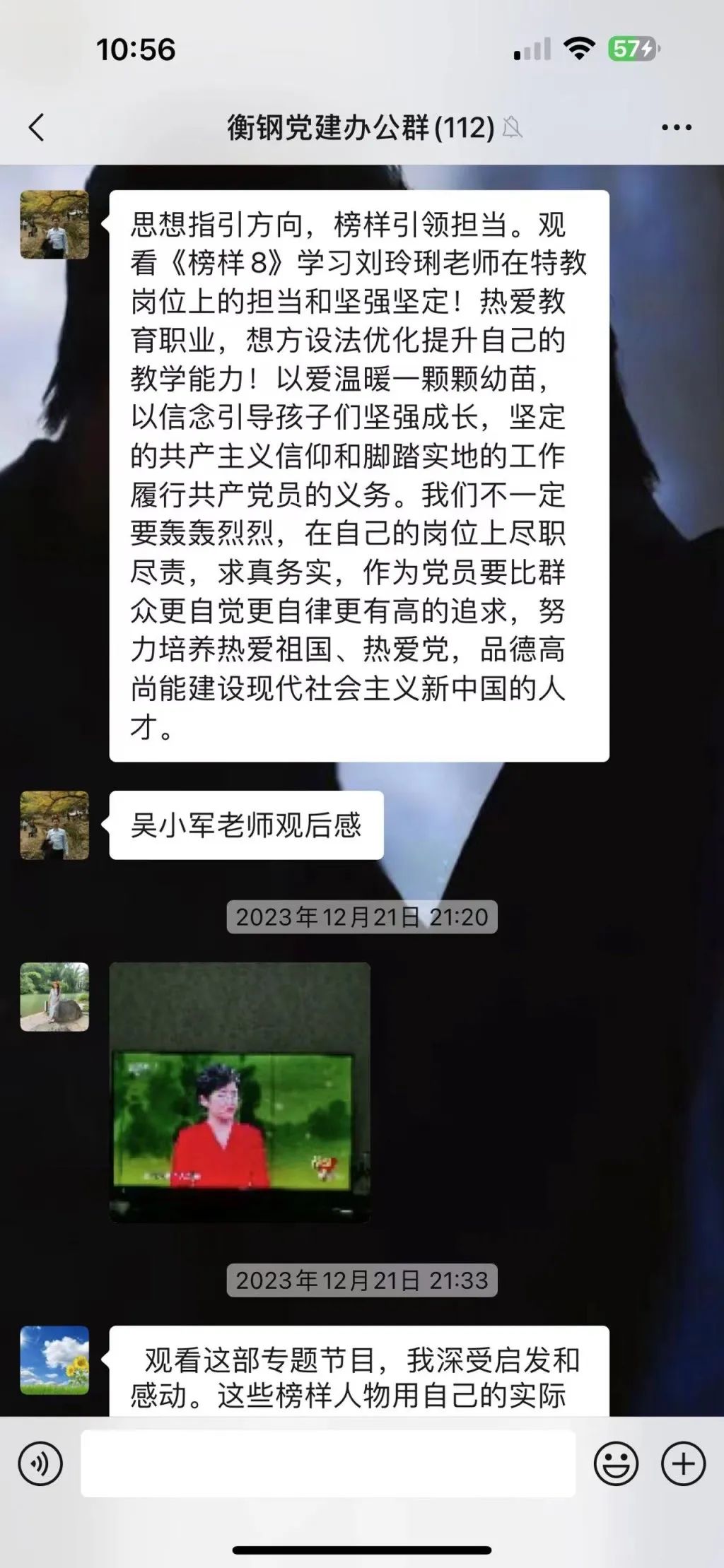View profile of sunflower avatar sender
The image size is (724, 1568).
(54, 1360)
